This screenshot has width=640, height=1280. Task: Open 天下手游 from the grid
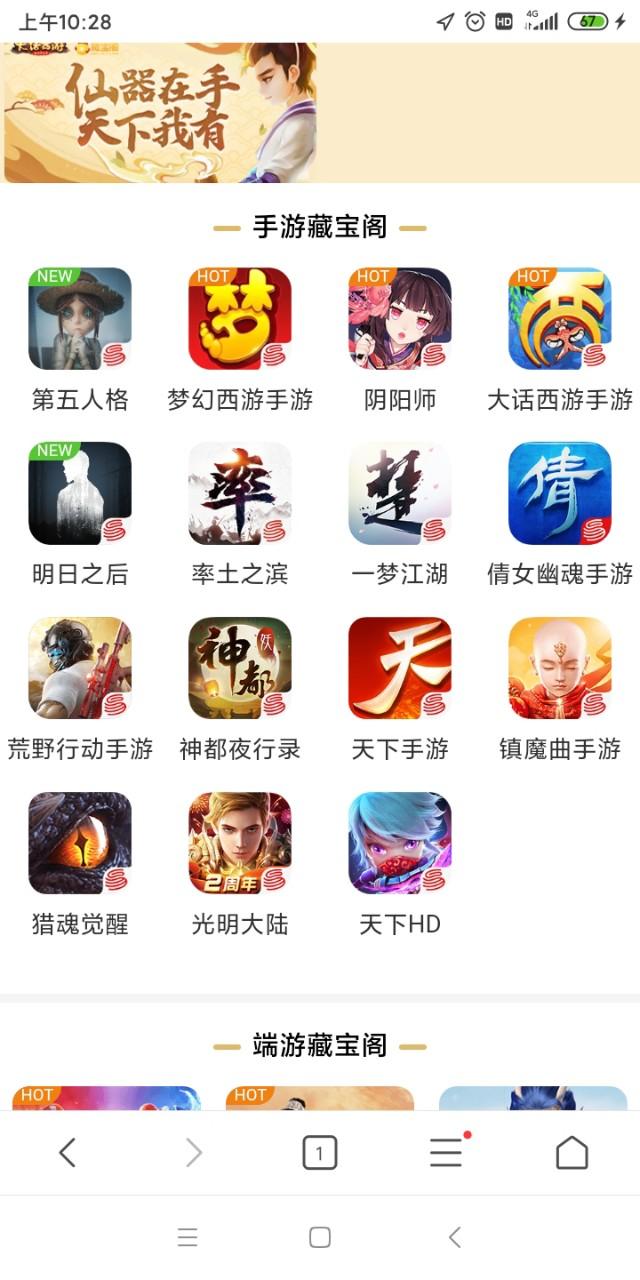400,669
